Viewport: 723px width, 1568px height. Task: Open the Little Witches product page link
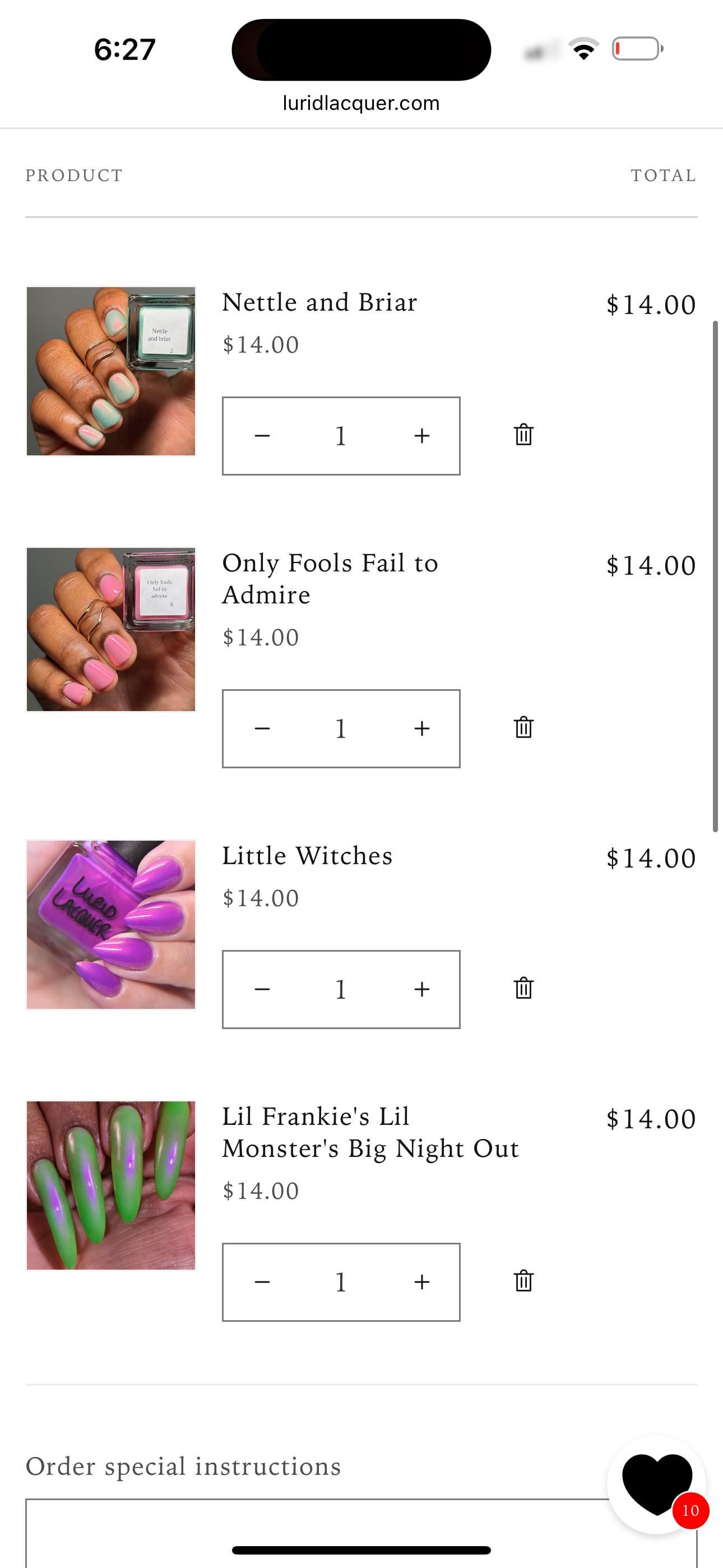click(307, 856)
